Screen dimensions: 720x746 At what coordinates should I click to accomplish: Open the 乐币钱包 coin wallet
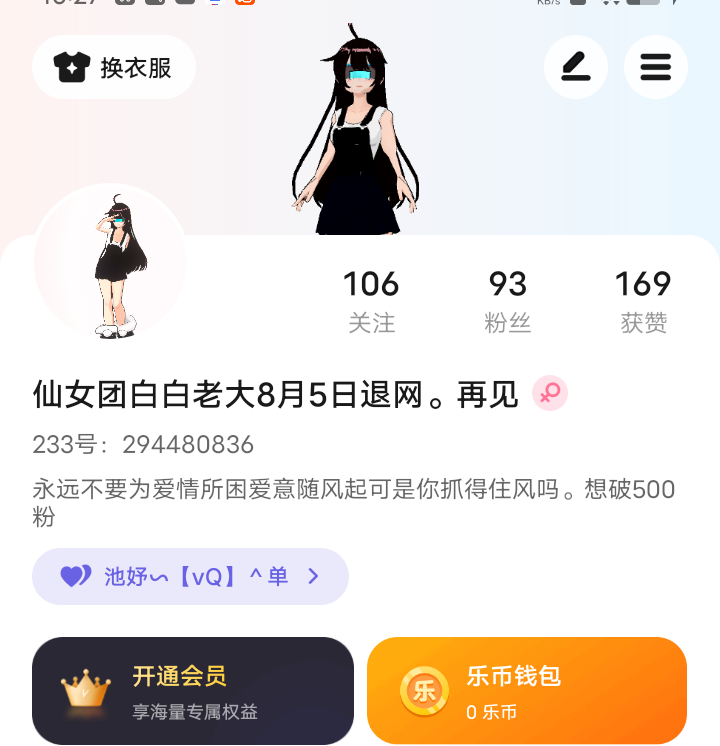click(x=527, y=691)
